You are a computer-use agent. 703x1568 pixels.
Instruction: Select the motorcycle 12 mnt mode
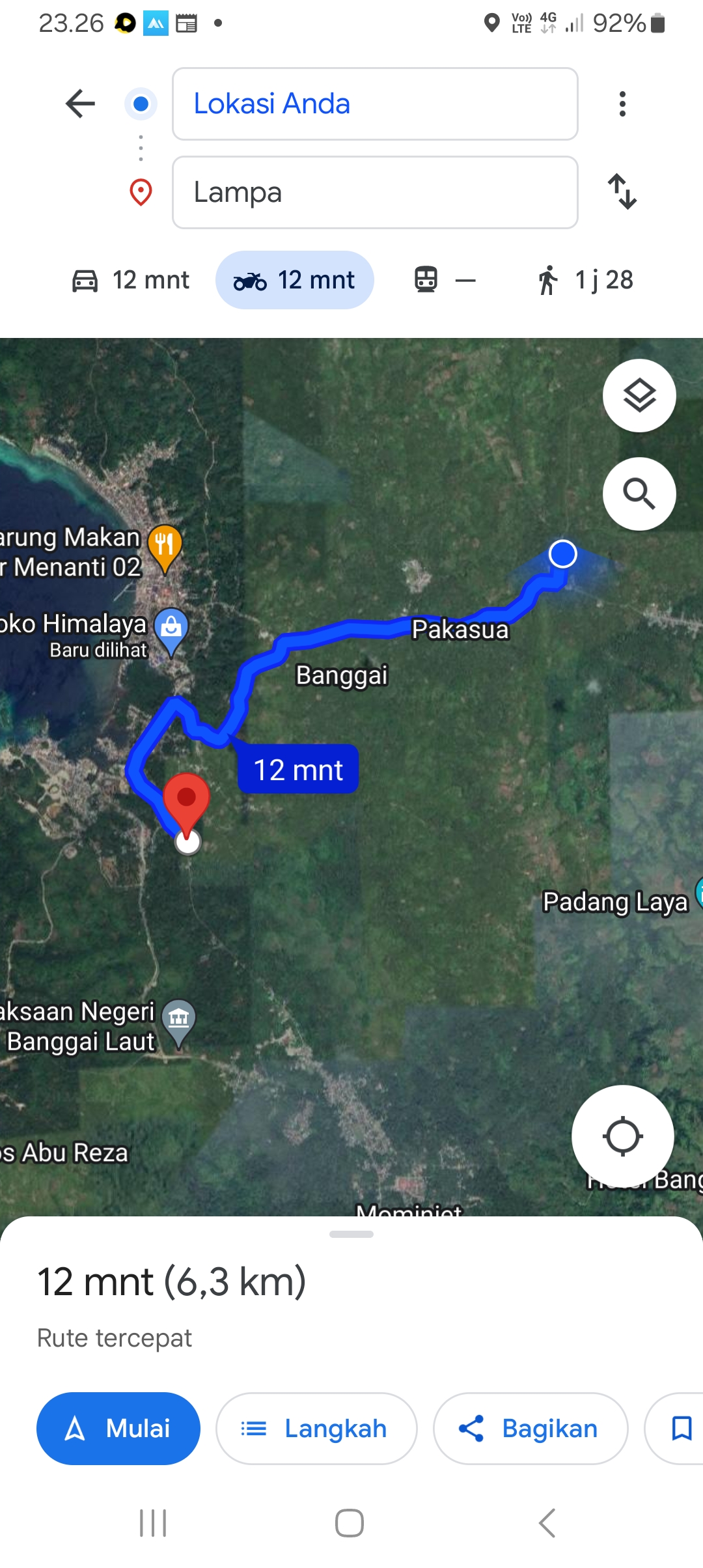tap(295, 280)
